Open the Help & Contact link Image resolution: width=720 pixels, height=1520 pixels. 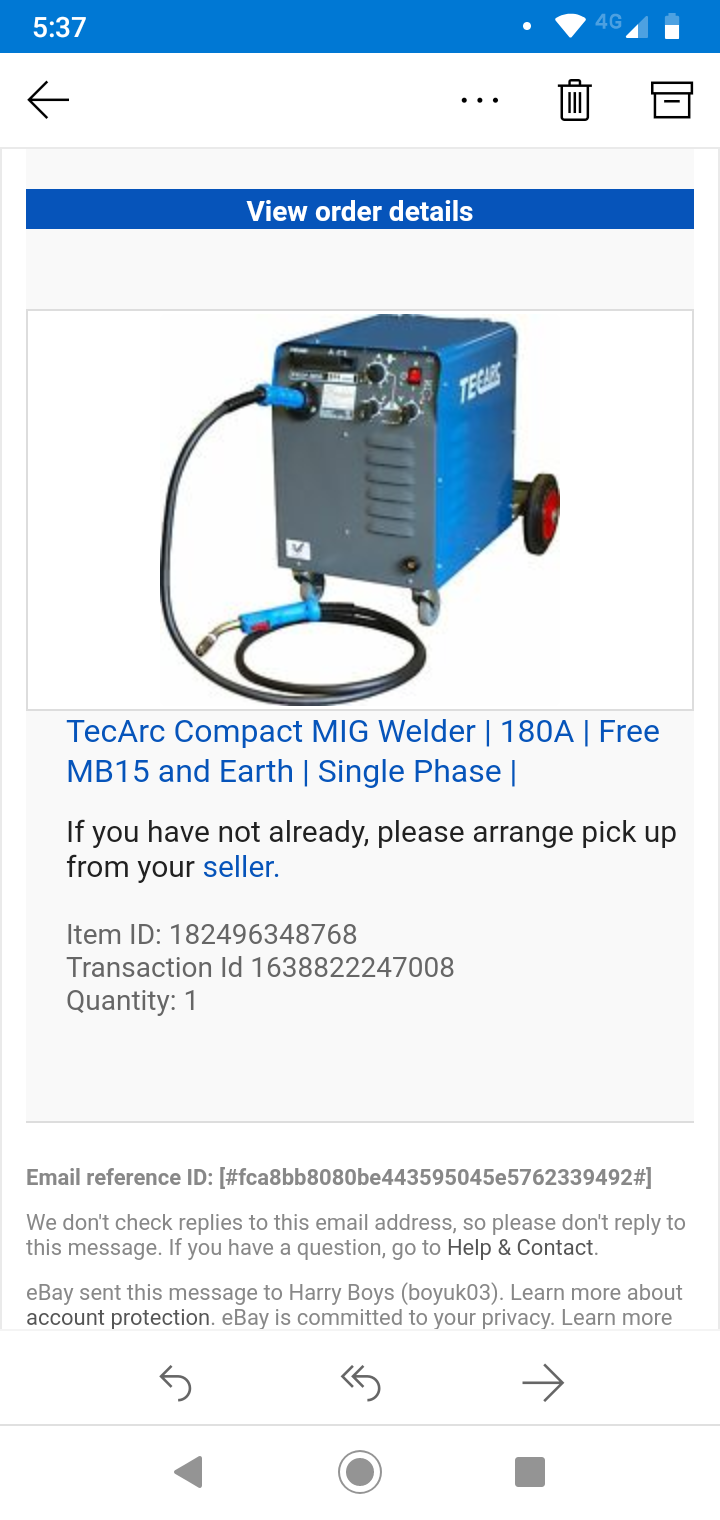pyautogui.click(x=521, y=1247)
